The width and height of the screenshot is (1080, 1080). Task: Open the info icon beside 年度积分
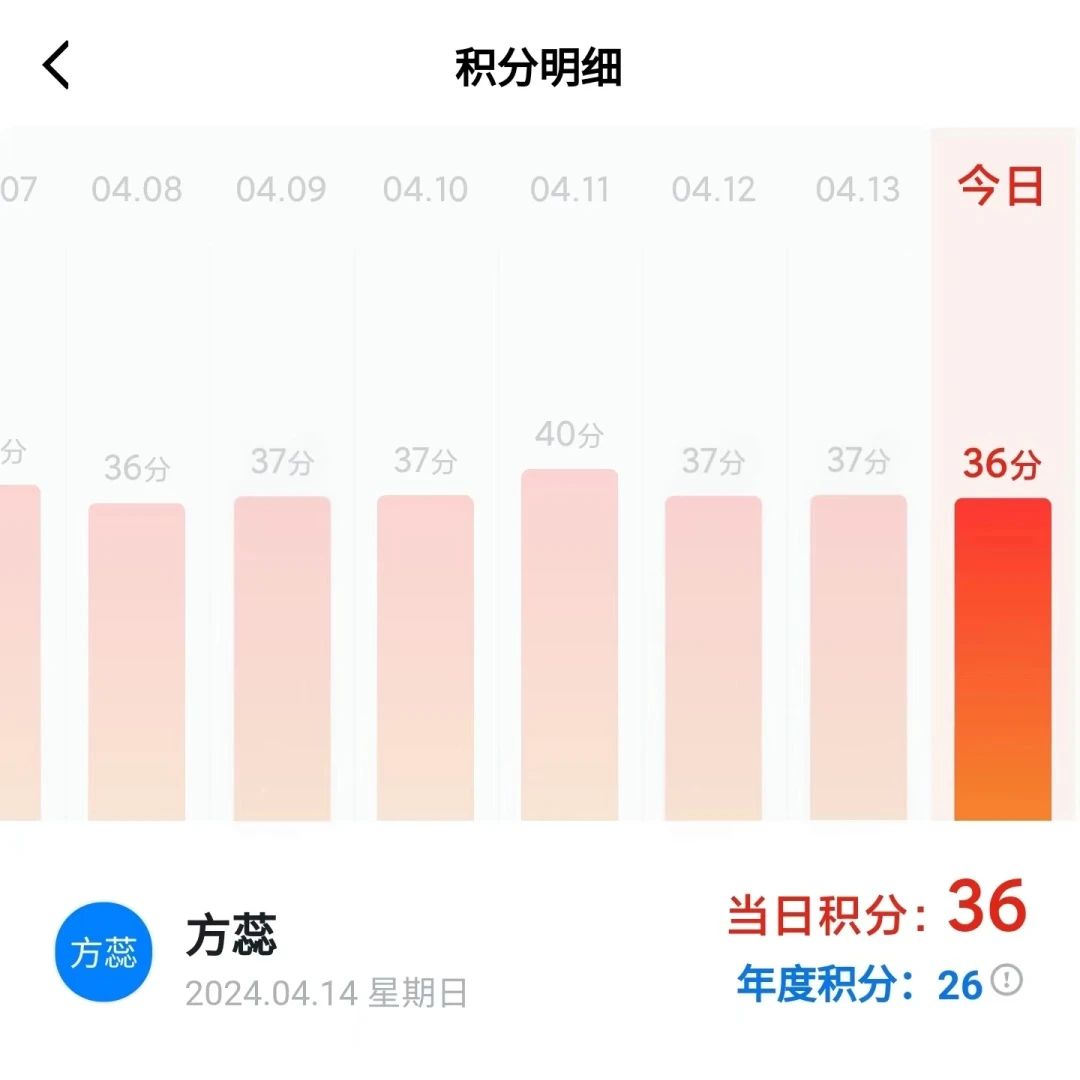click(x=1007, y=981)
